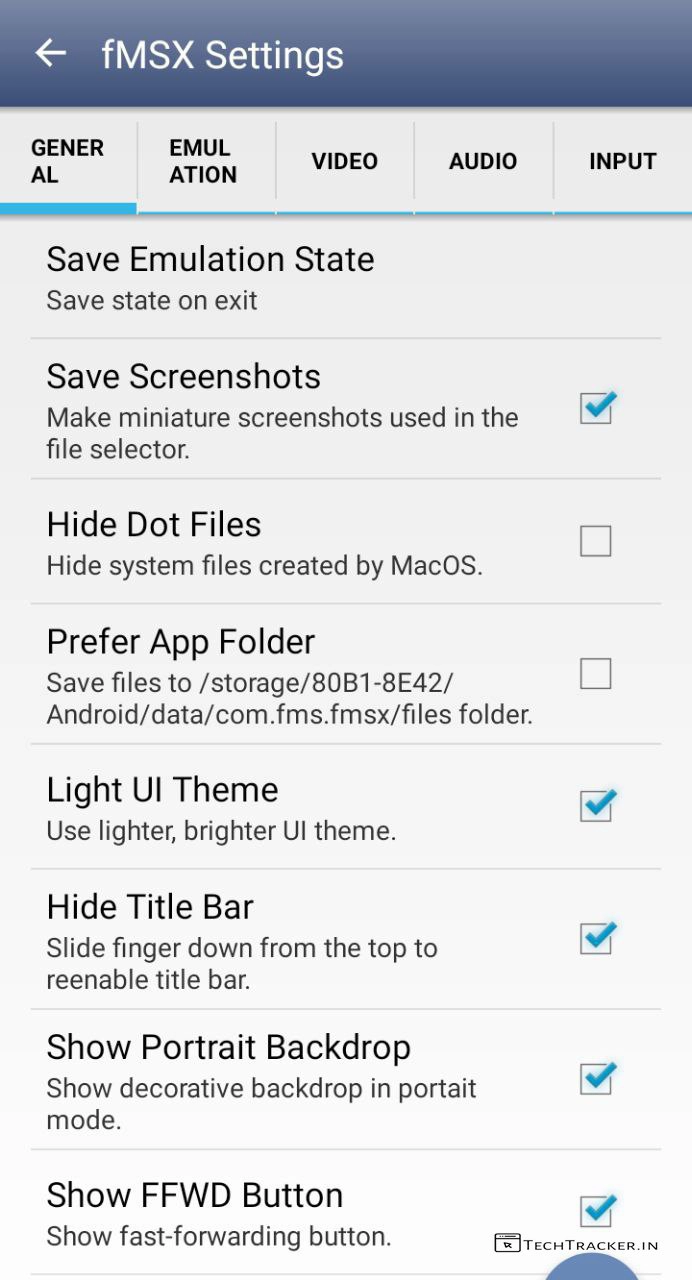The height and width of the screenshot is (1280, 692).
Task: Turn off Hide Title Bar
Action: pos(596,939)
